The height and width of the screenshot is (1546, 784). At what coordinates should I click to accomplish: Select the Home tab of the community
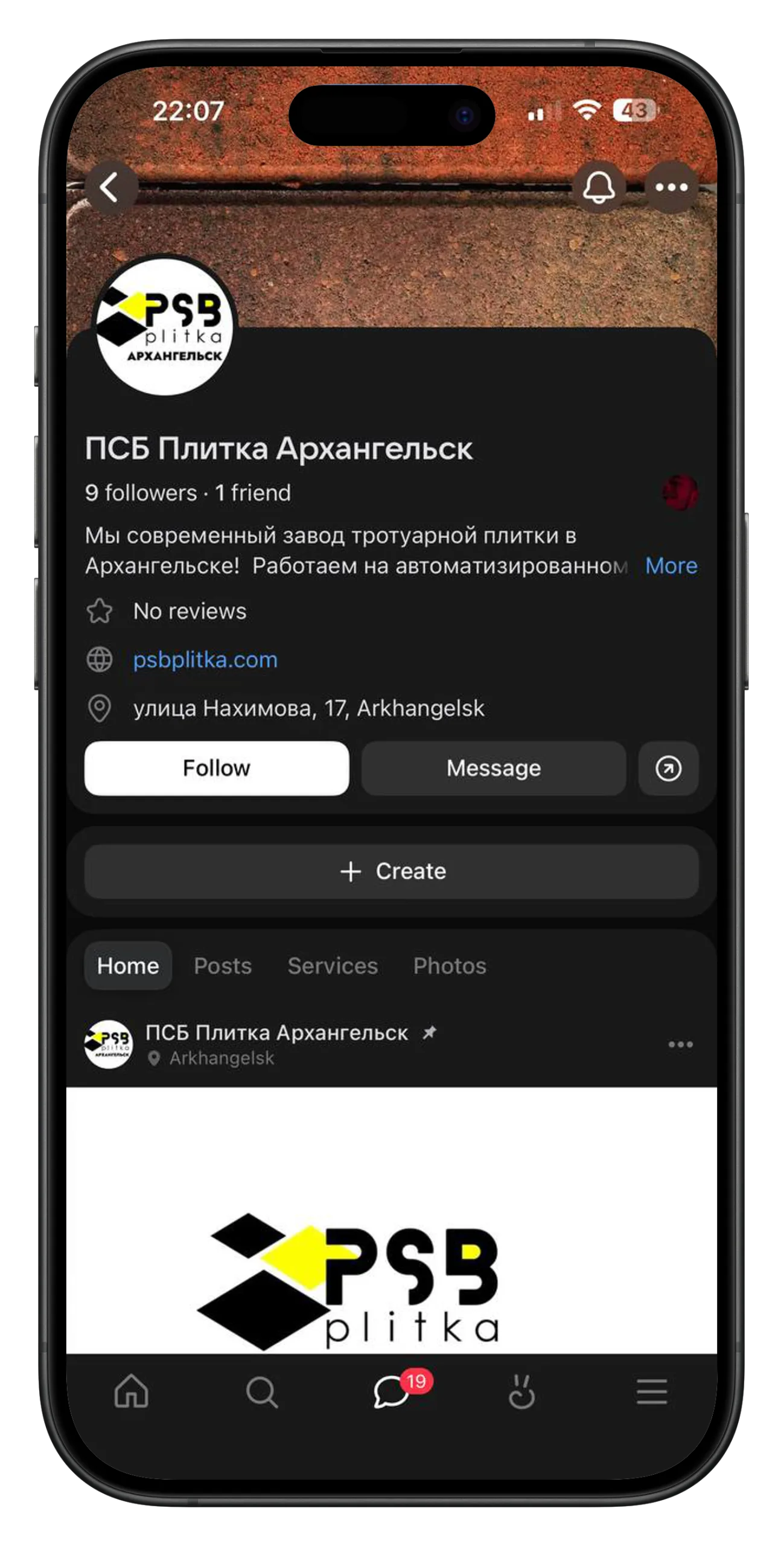(x=128, y=966)
